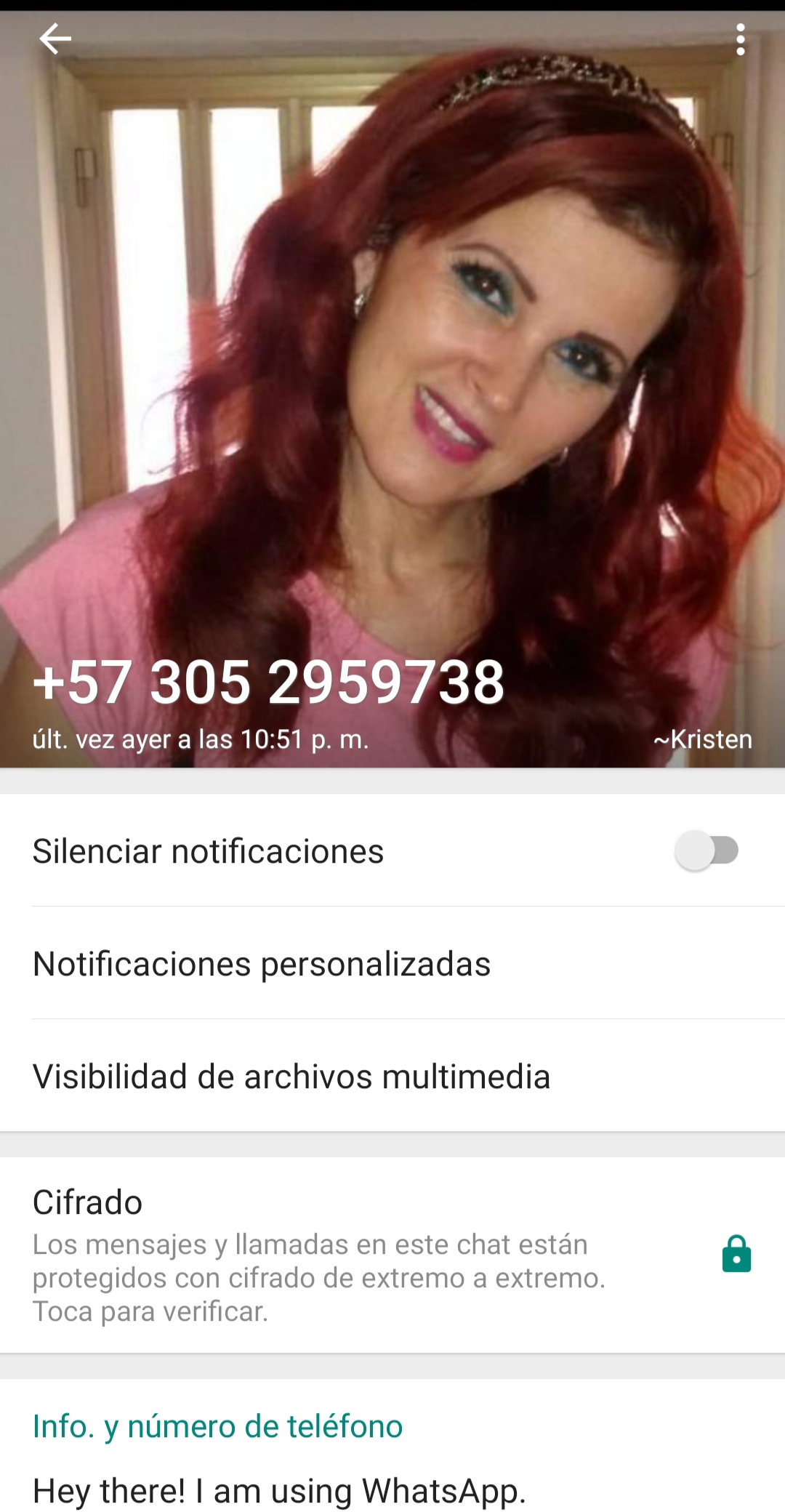Go back using the arrow icon
Viewport: 785px width, 1512px height.
pos(55,39)
